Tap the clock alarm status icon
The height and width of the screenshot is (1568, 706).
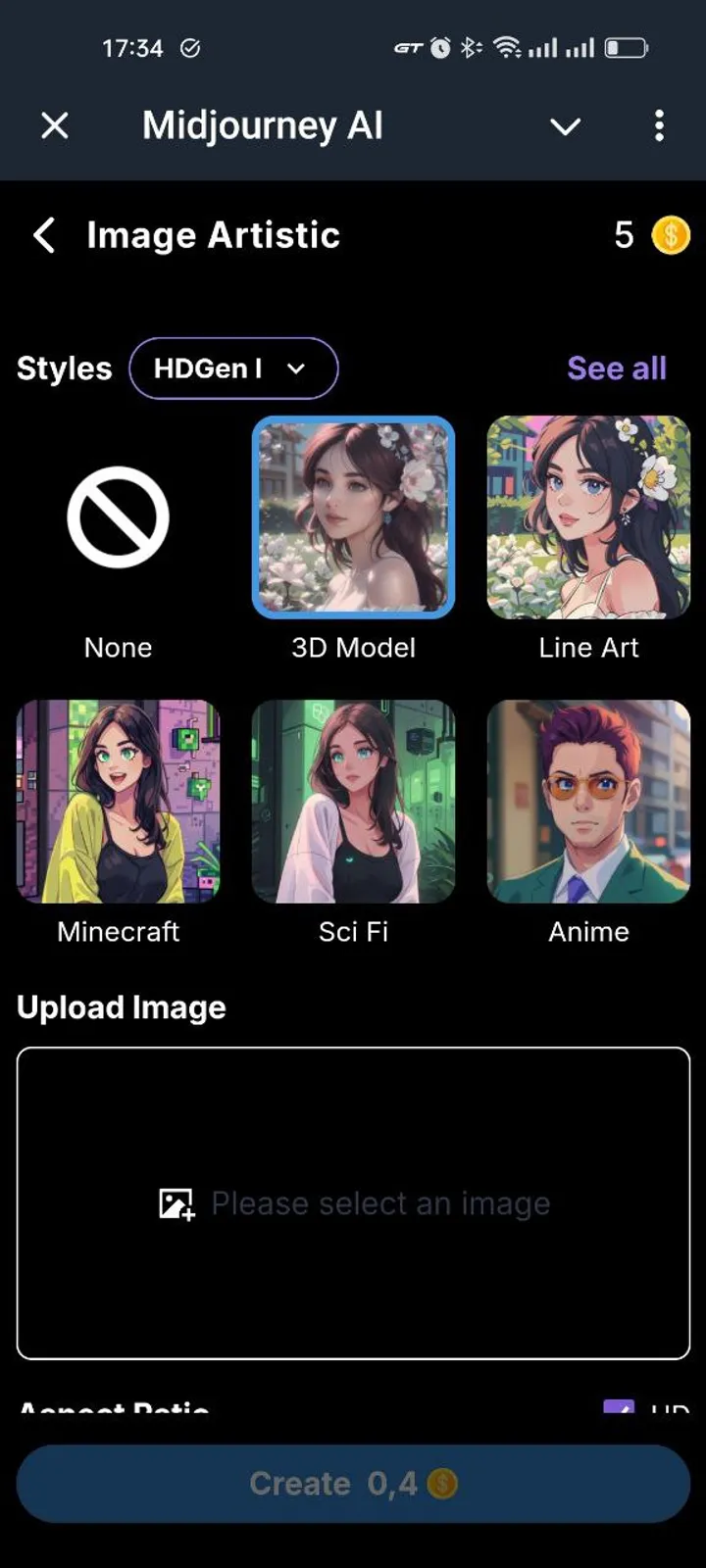pyautogui.click(x=440, y=46)
